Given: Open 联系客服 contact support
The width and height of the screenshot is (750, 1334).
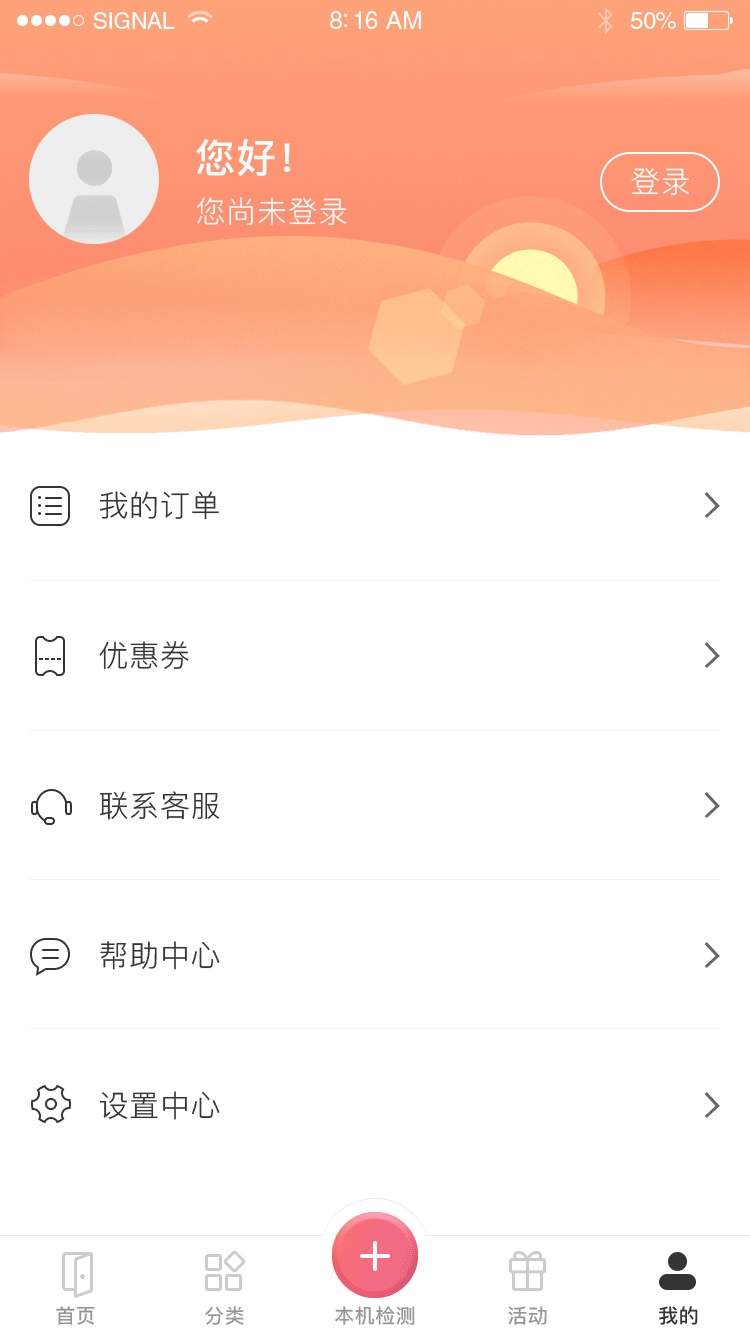Looking at the screenshot, I should pos(374,806).
